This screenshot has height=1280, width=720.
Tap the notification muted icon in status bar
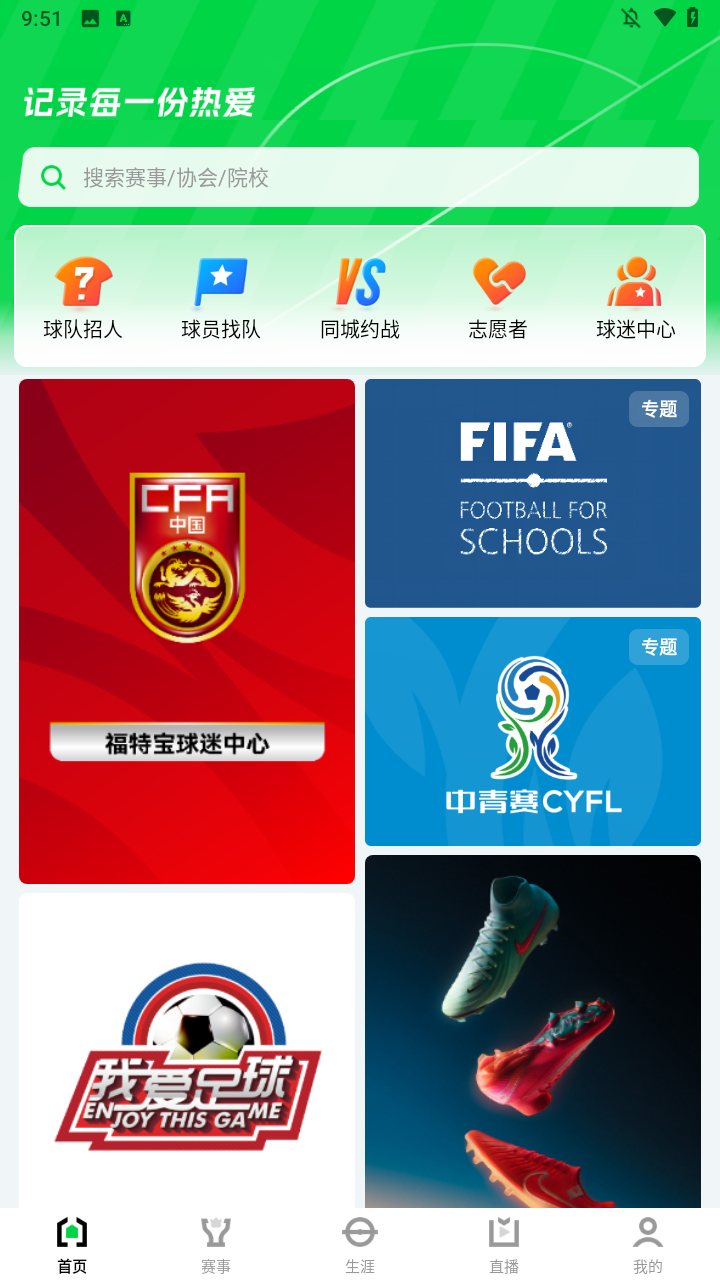(630, 17)
